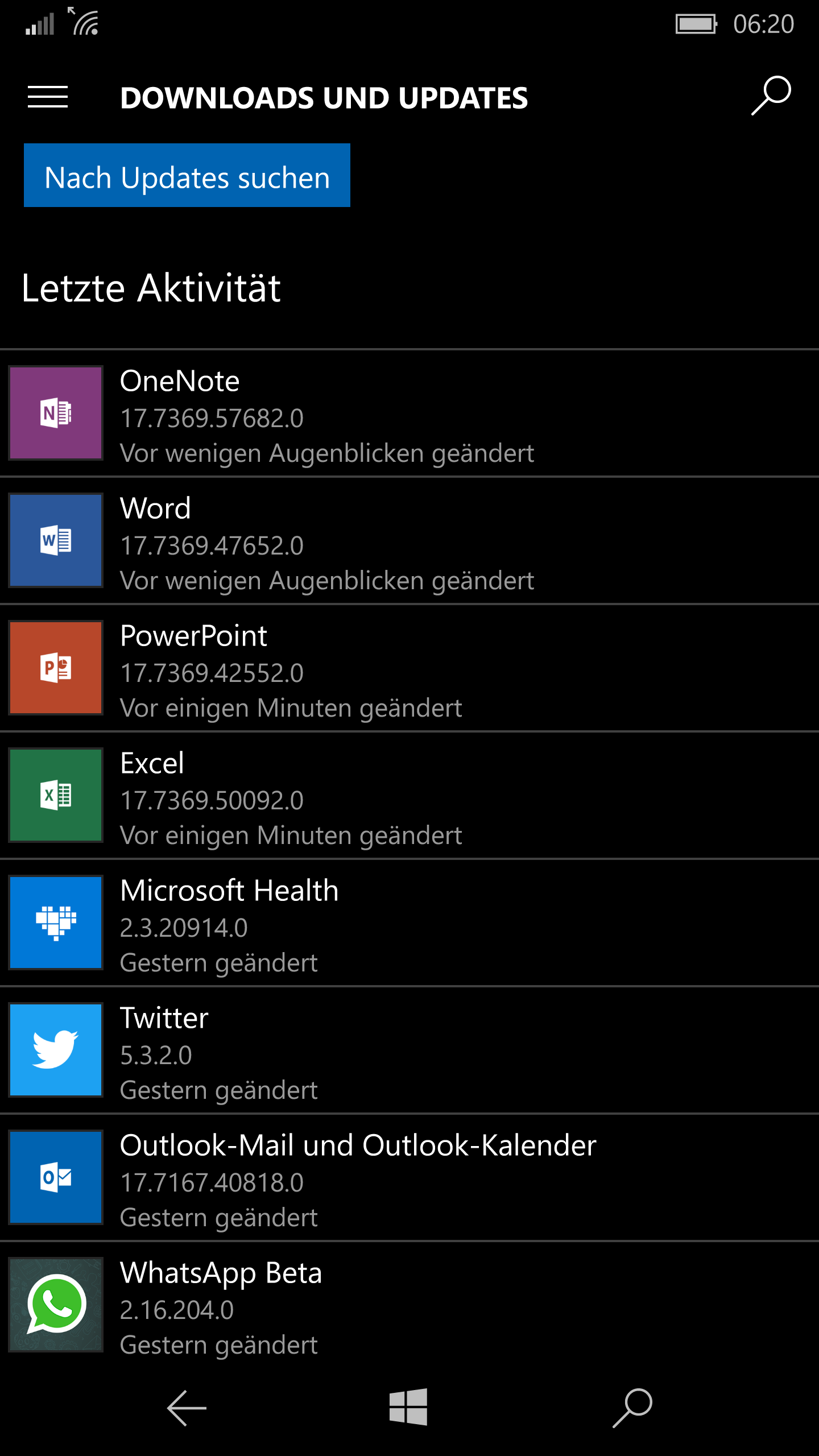View Microsoft Health details
The width and height of the screenshot is (819, 1456).
409,923
